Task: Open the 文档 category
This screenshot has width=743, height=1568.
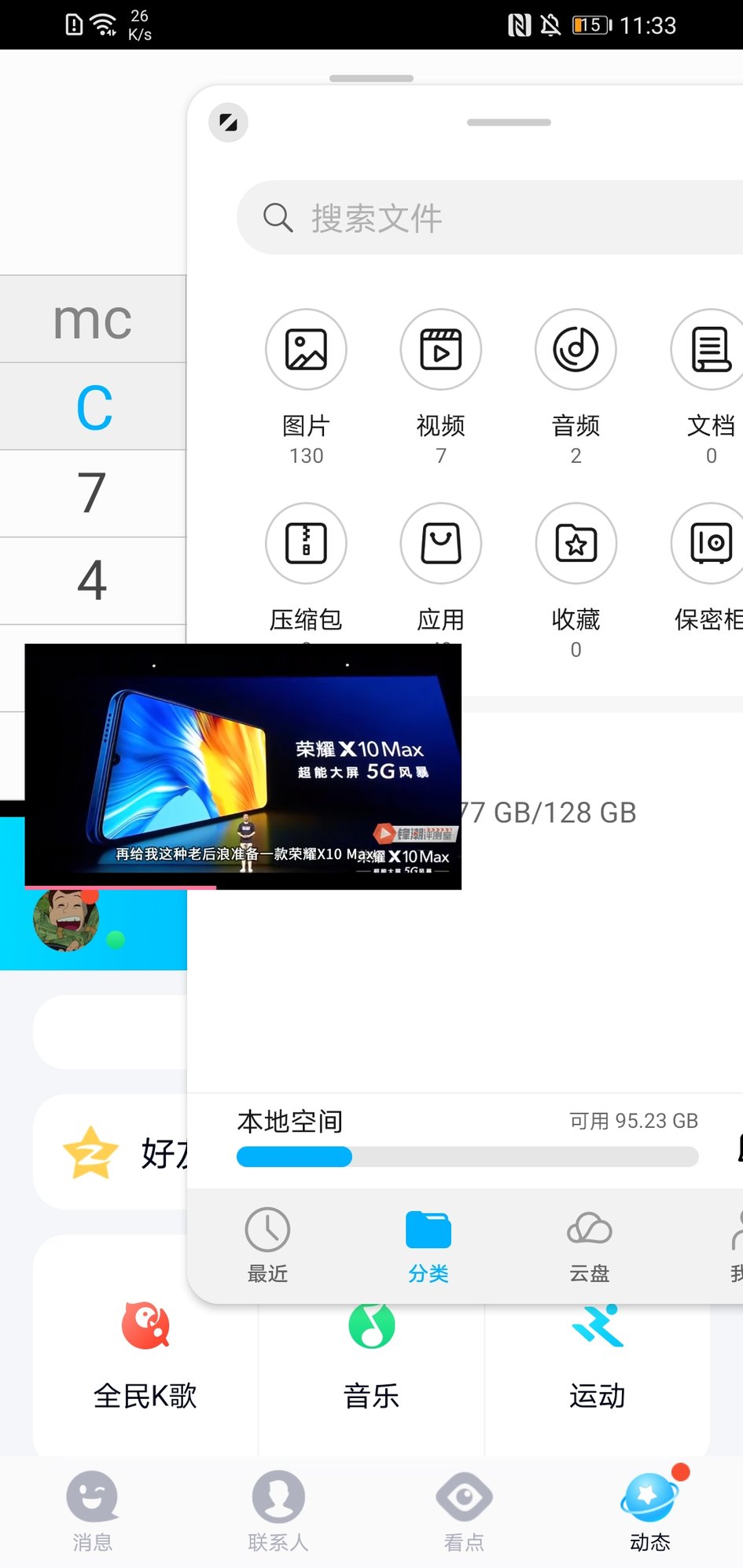Action: point(710,350)
